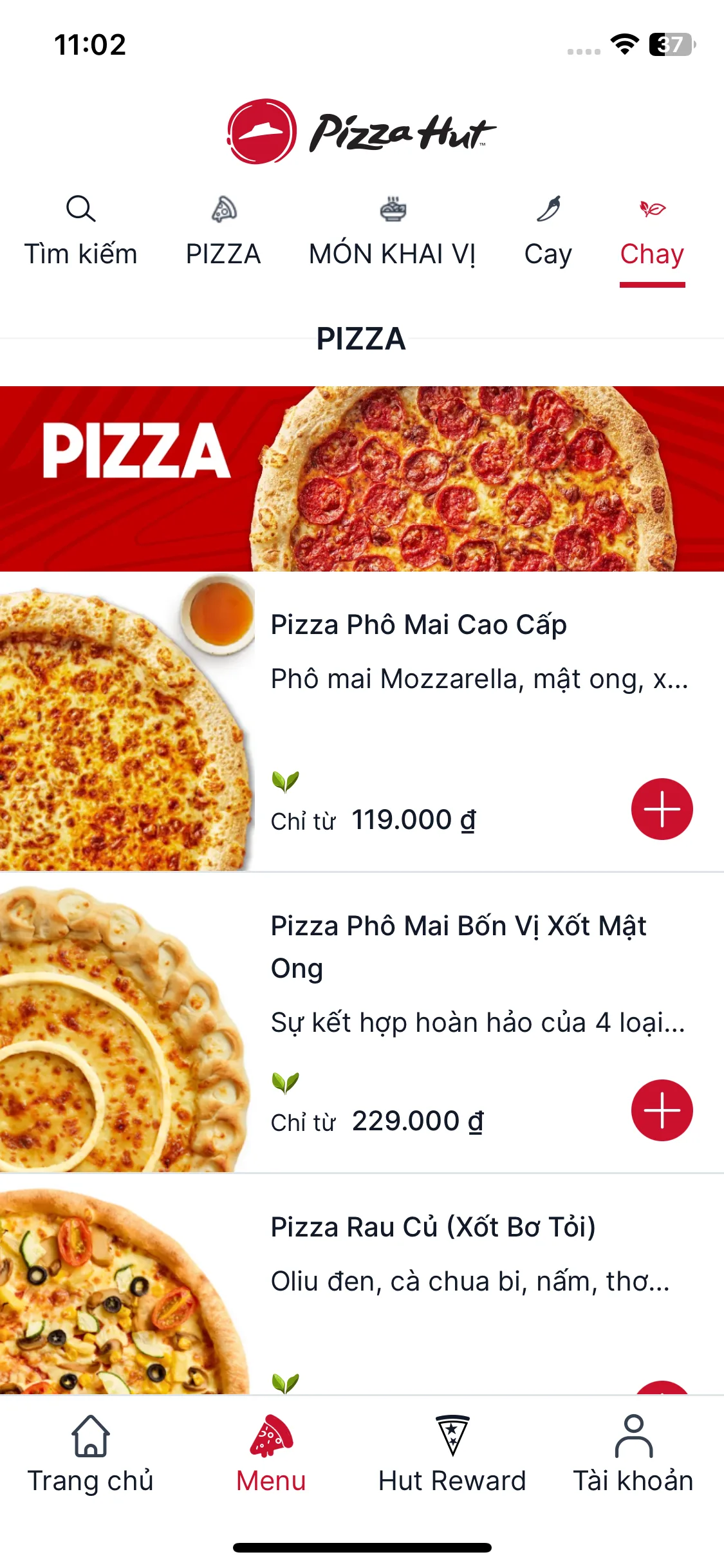The width and height of the screenshot is (724, 1568).
Task: Add Pizza Phô Mai Bốn Vị Xốt Mật Ong
Action: tap(662, 1110)
